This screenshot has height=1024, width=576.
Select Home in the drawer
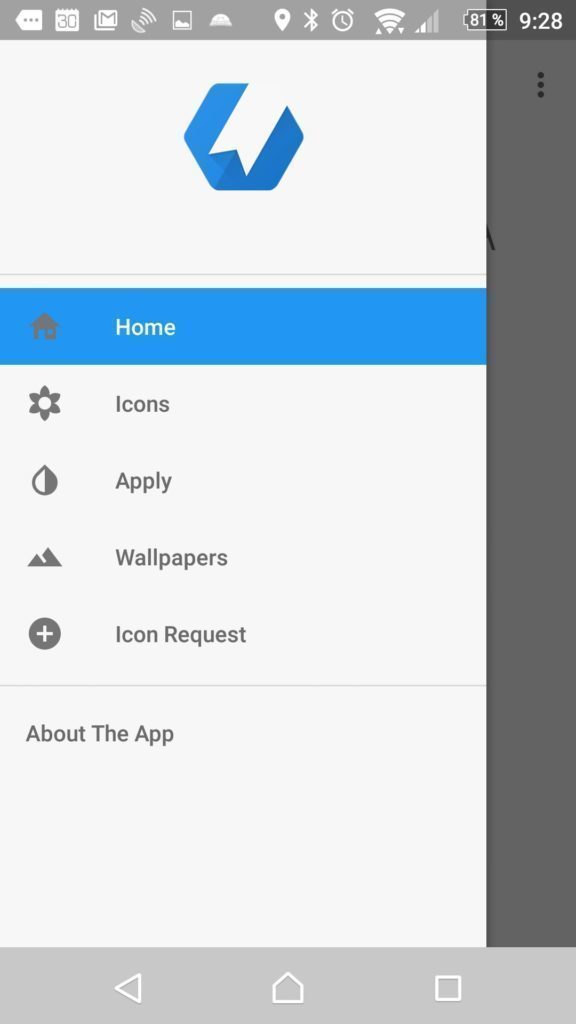(x=243, y=327)
